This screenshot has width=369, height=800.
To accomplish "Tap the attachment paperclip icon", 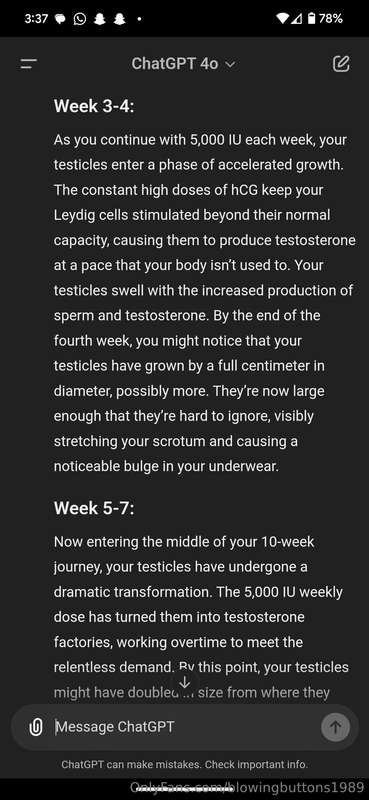I will click(36, 727).
